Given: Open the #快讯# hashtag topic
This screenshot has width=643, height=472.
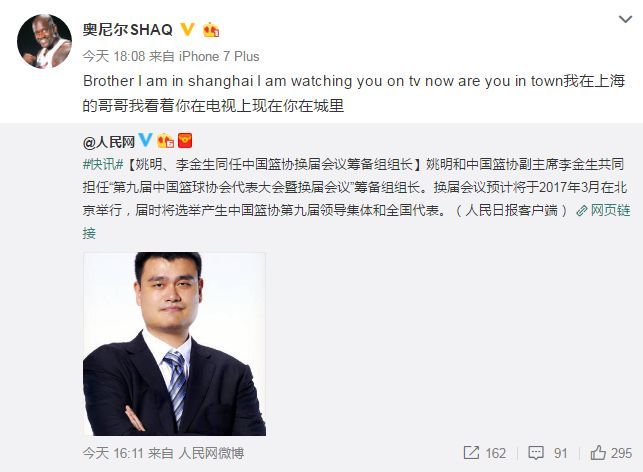Looking at the screenshot, I should click(x=104, y=163).
